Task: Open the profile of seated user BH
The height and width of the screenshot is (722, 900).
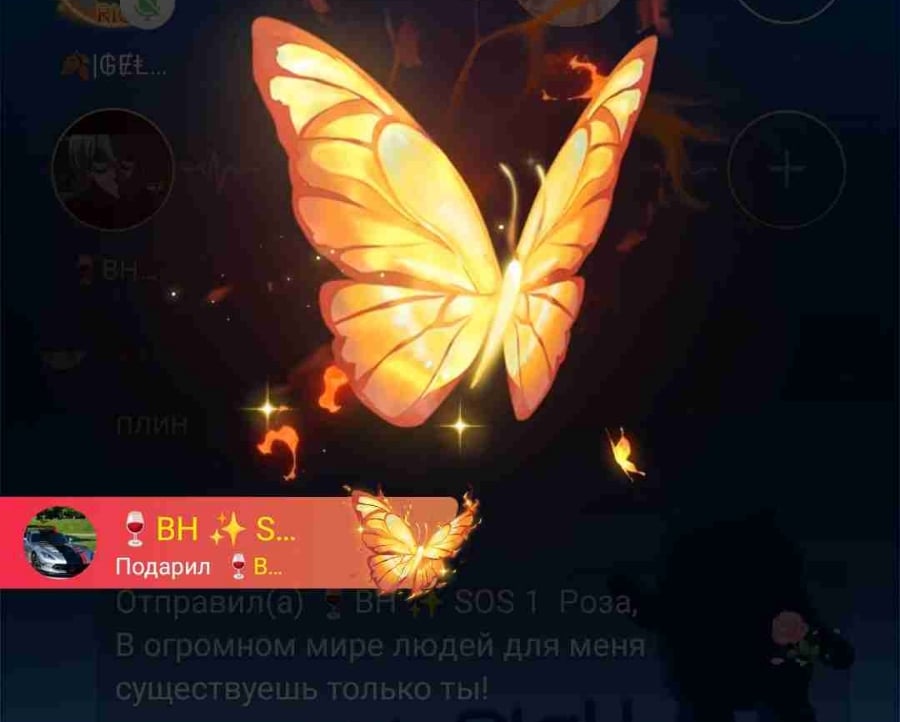Action: (112, 169)
